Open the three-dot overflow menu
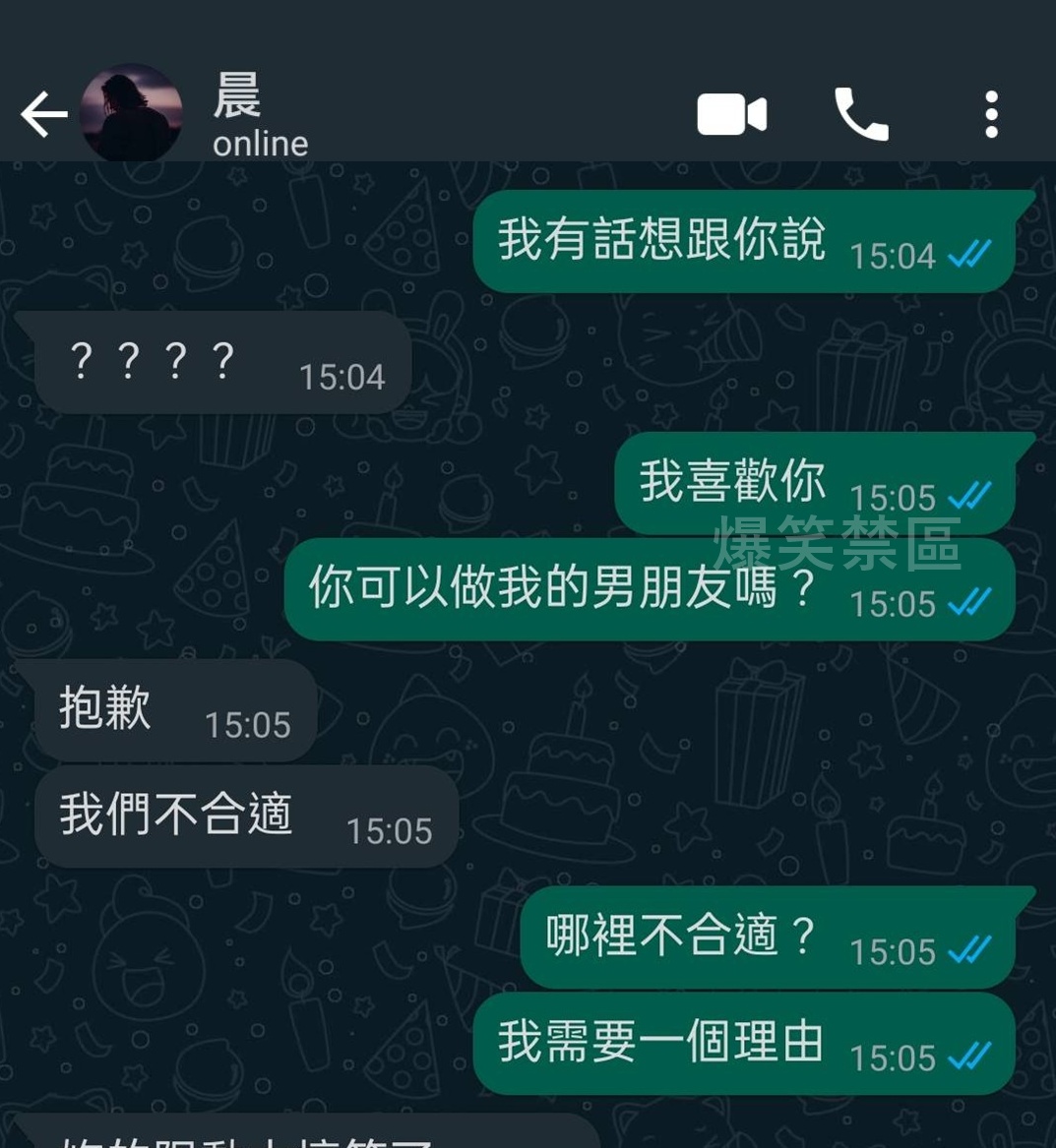The width and height of the screenshot is (1056, 1148). [991, 115]
